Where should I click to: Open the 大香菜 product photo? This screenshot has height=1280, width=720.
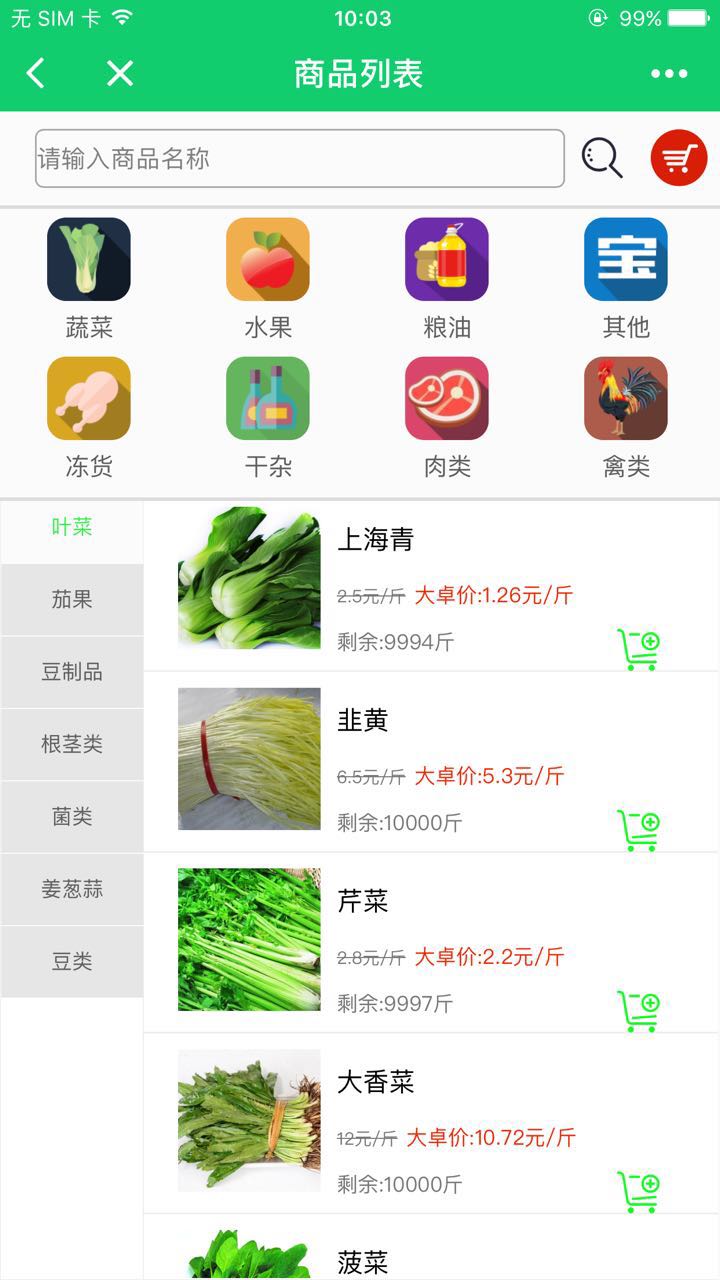click(249, 1120)
